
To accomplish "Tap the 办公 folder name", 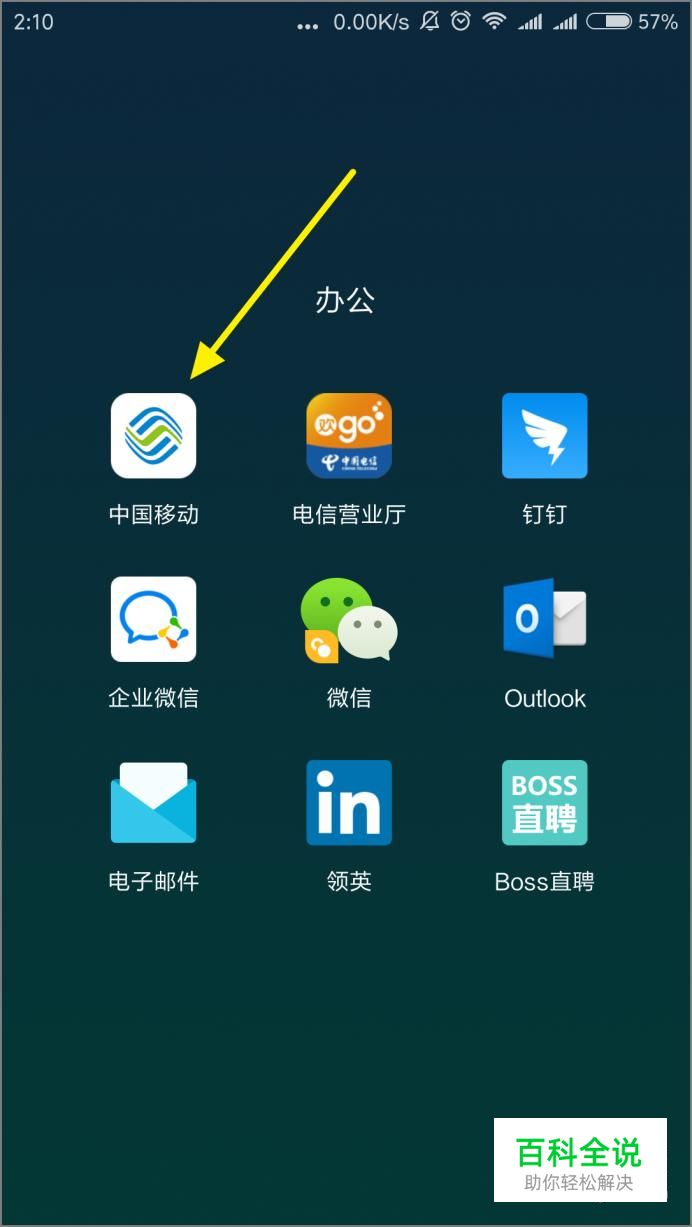I will 345,300.
